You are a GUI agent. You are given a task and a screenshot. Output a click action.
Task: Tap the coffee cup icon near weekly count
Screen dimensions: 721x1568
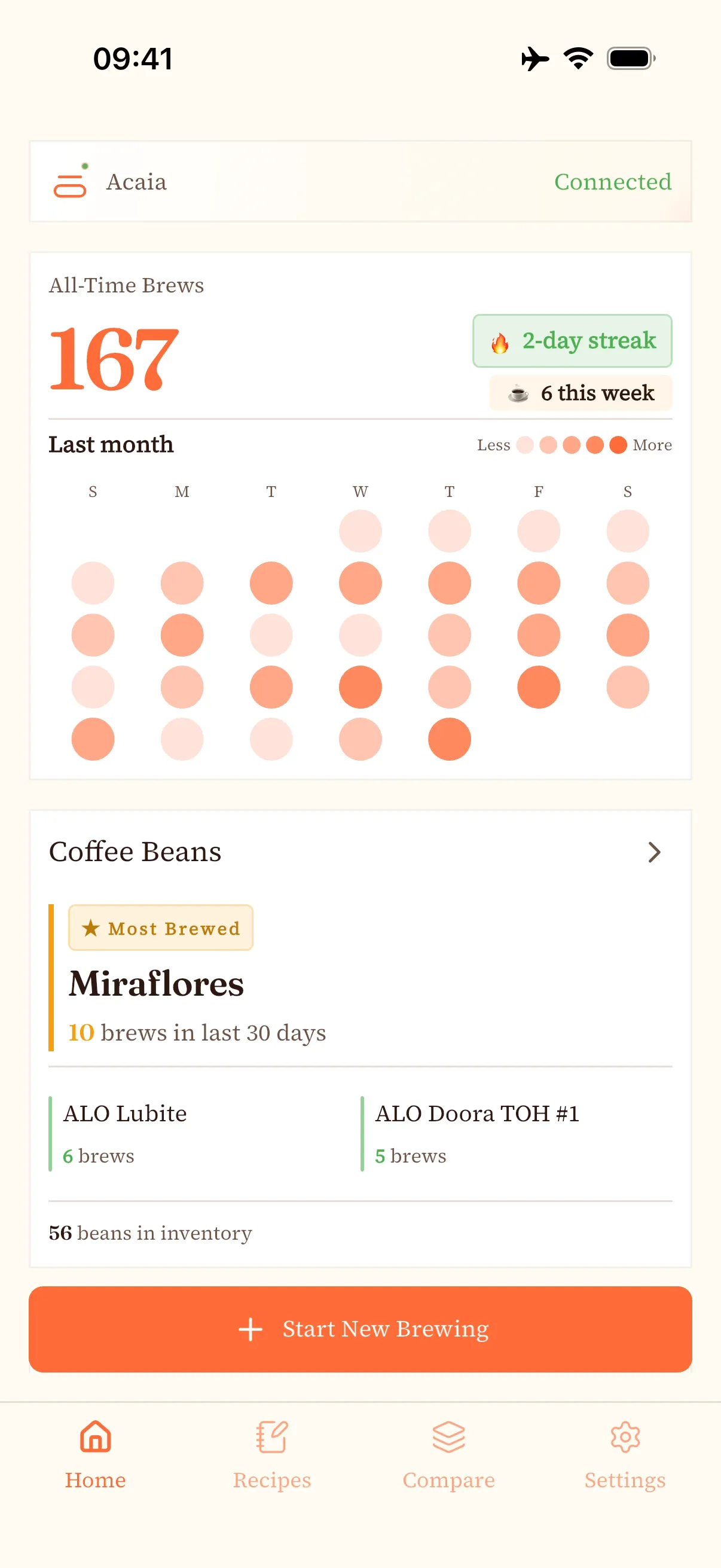pyautogui.click(x=518, y=393)
